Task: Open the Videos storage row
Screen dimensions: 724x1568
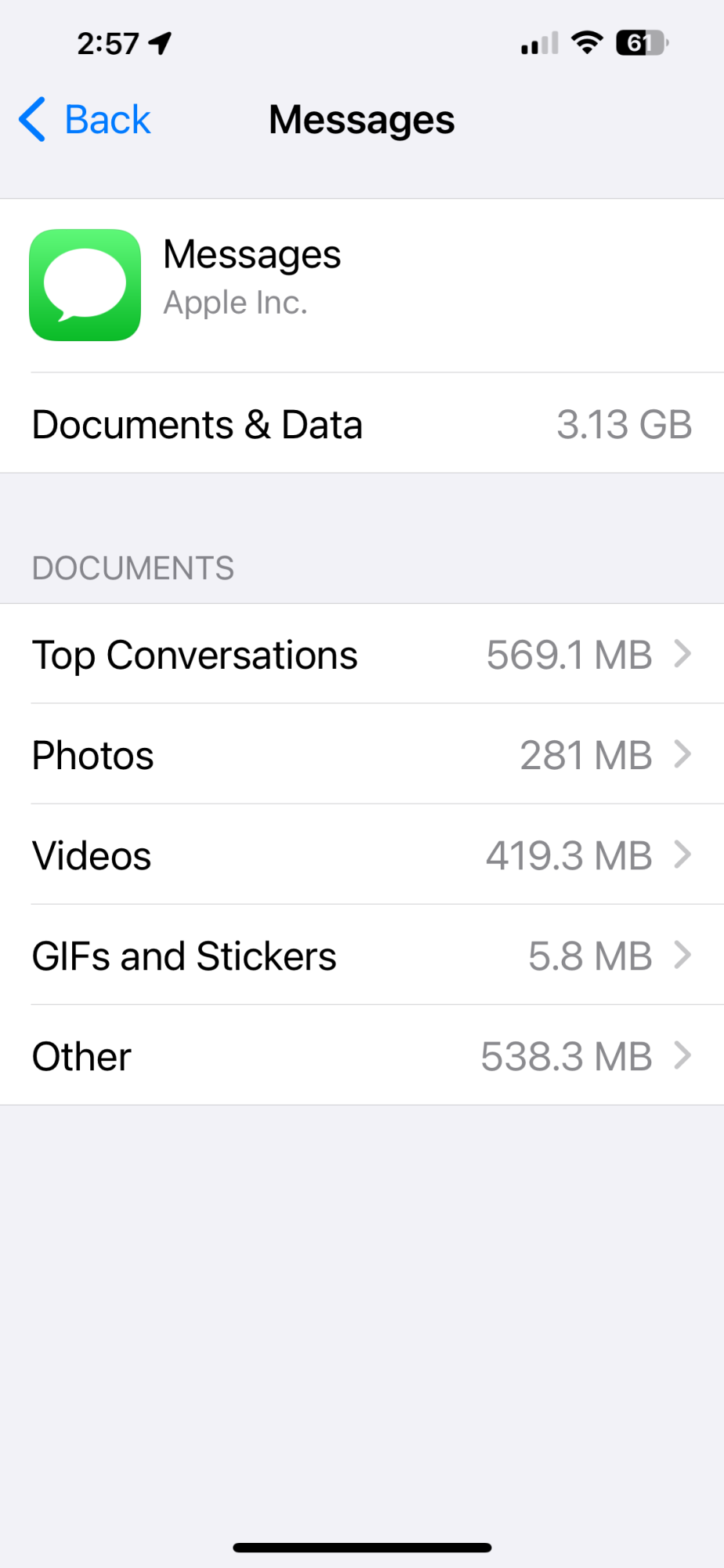Action: tap(361, 855)
